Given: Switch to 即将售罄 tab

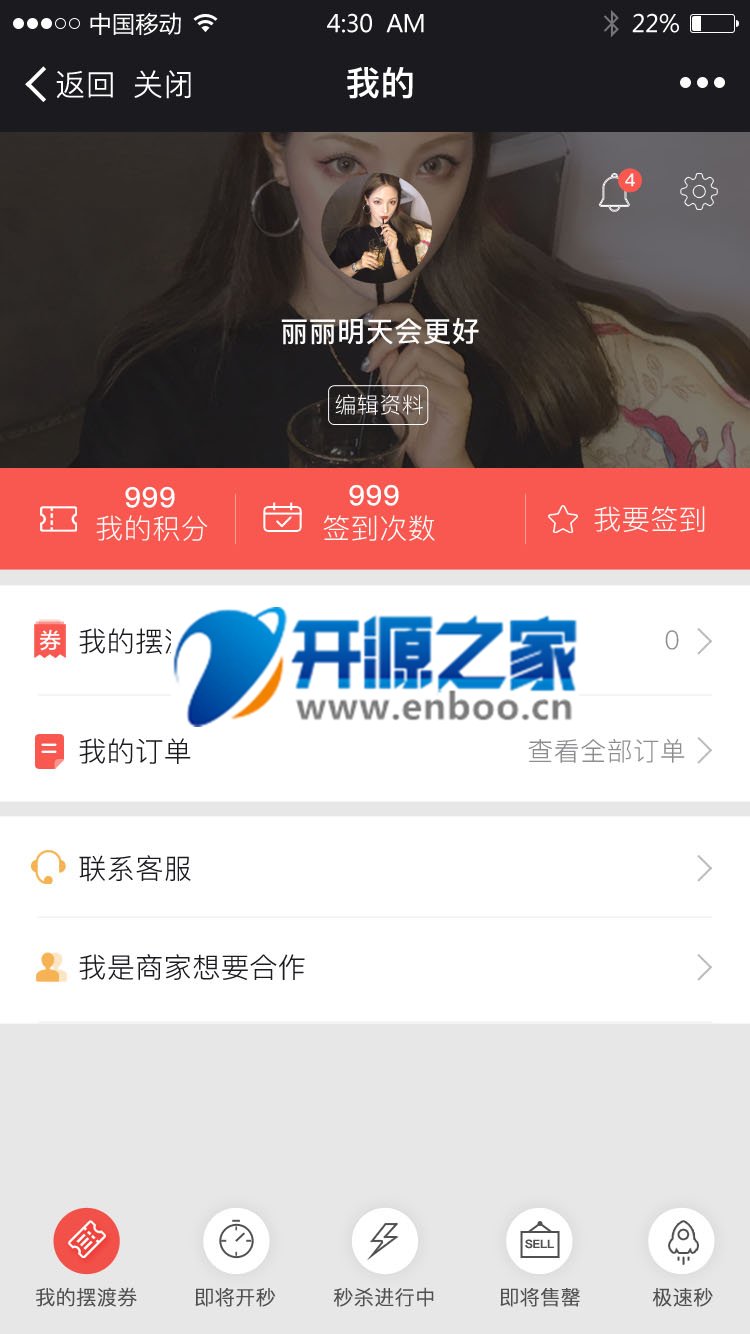Looking at the screenshot, I should click(539, 1259).
